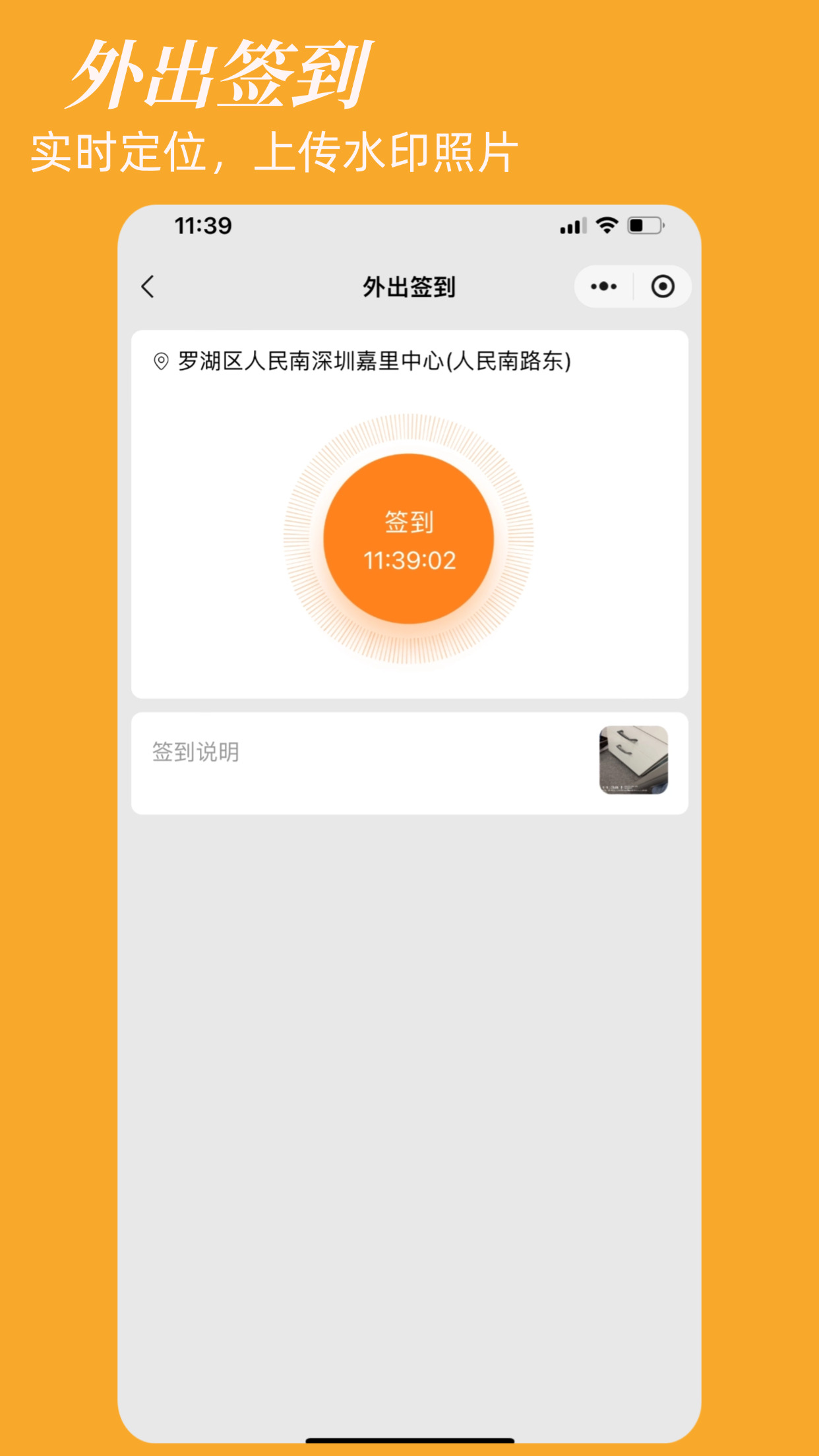Select the 外出签到 title bar
The width and height of the screenshot is (819, 1456).
[x=409, y=286]
